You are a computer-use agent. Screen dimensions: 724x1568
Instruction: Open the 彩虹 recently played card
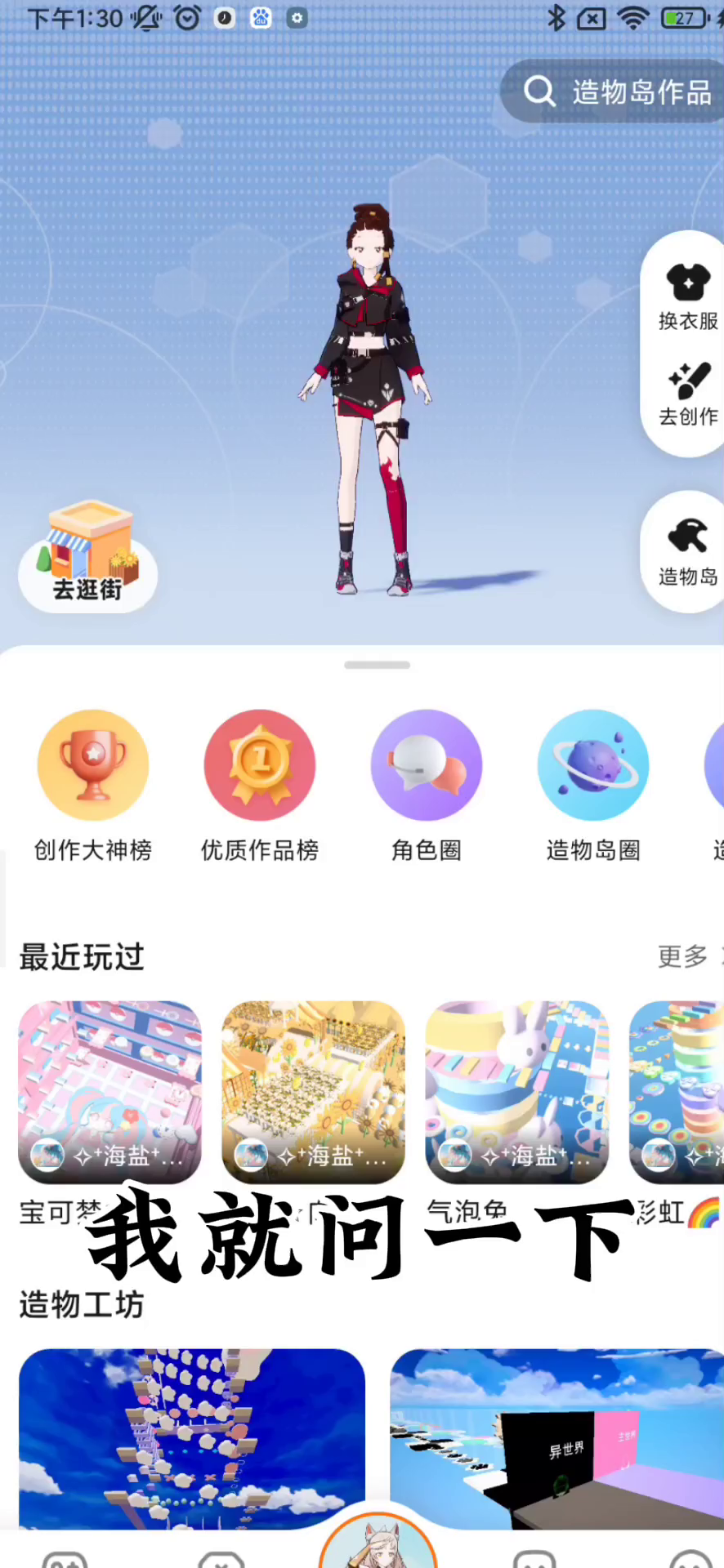[678, 1092]
